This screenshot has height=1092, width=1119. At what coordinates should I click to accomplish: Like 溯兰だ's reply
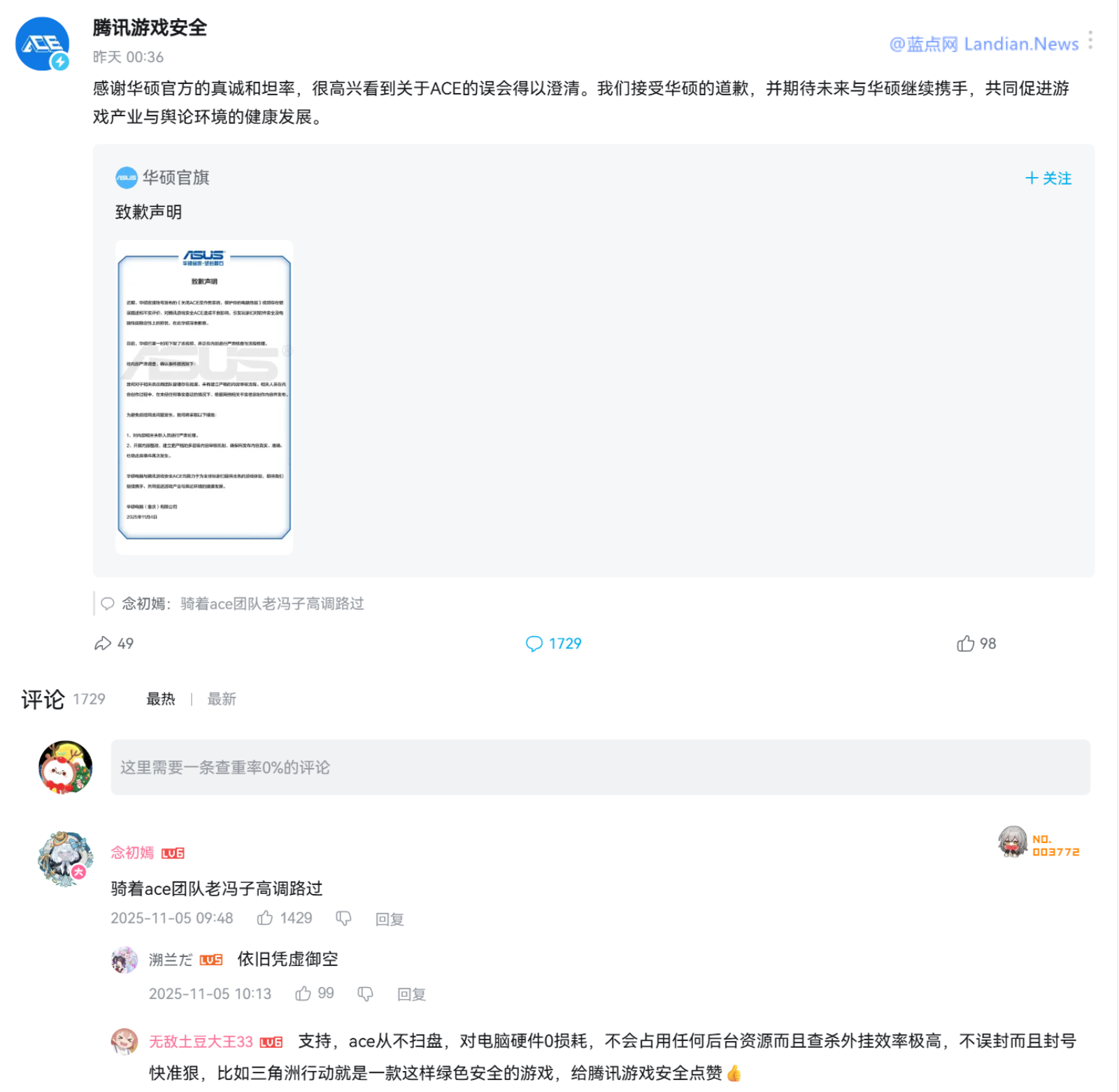(303, 993)
